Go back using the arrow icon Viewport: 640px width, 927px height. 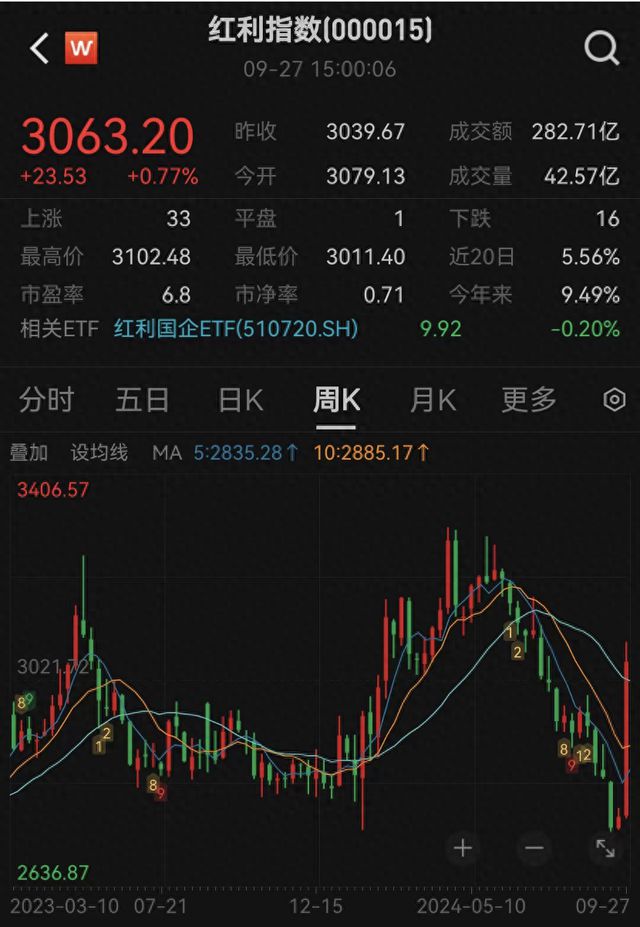click(x=40, y=48)
